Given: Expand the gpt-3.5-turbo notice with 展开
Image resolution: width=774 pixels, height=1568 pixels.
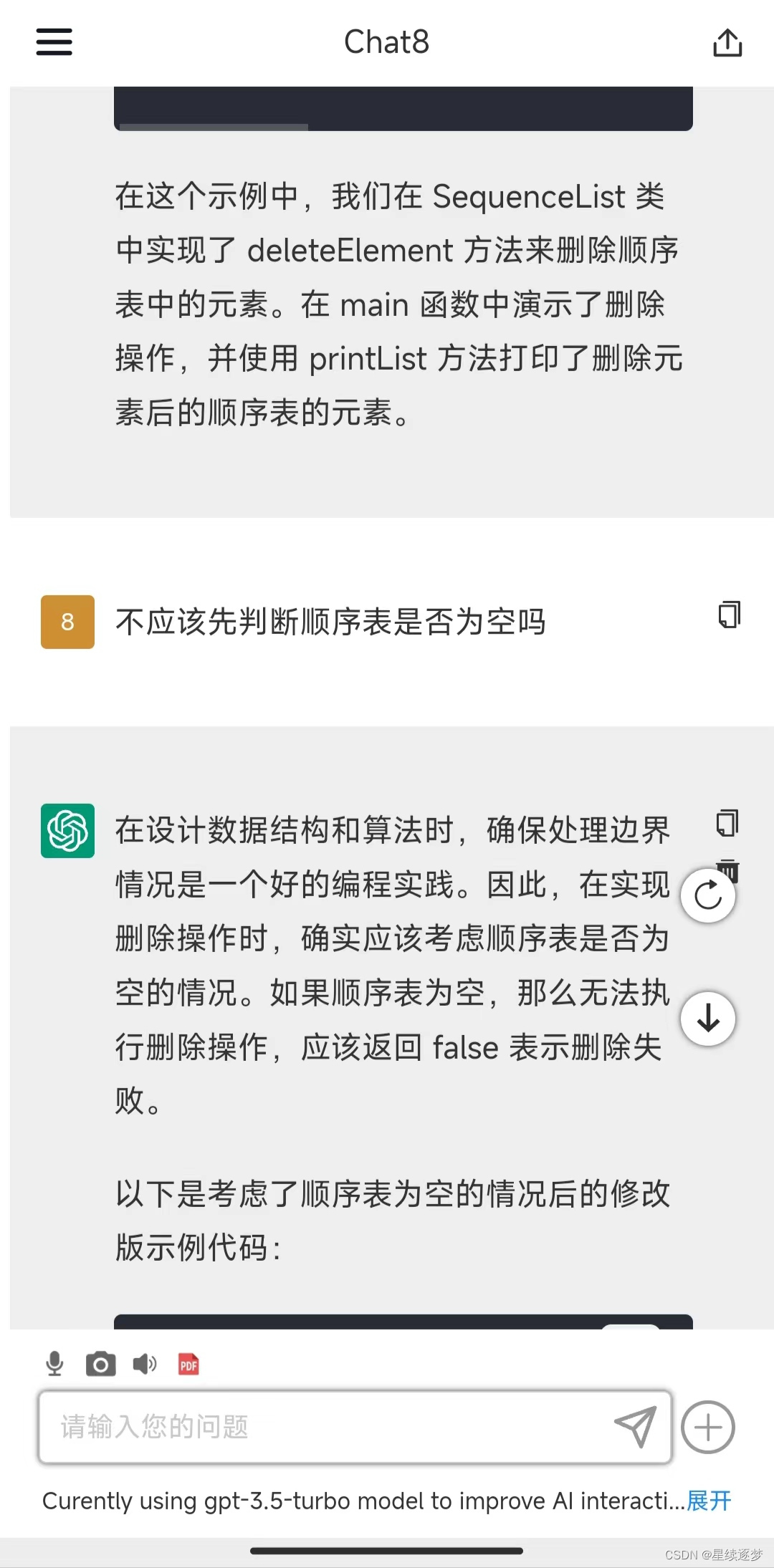Looking at the screenshot, I should tap(709, 1500).
